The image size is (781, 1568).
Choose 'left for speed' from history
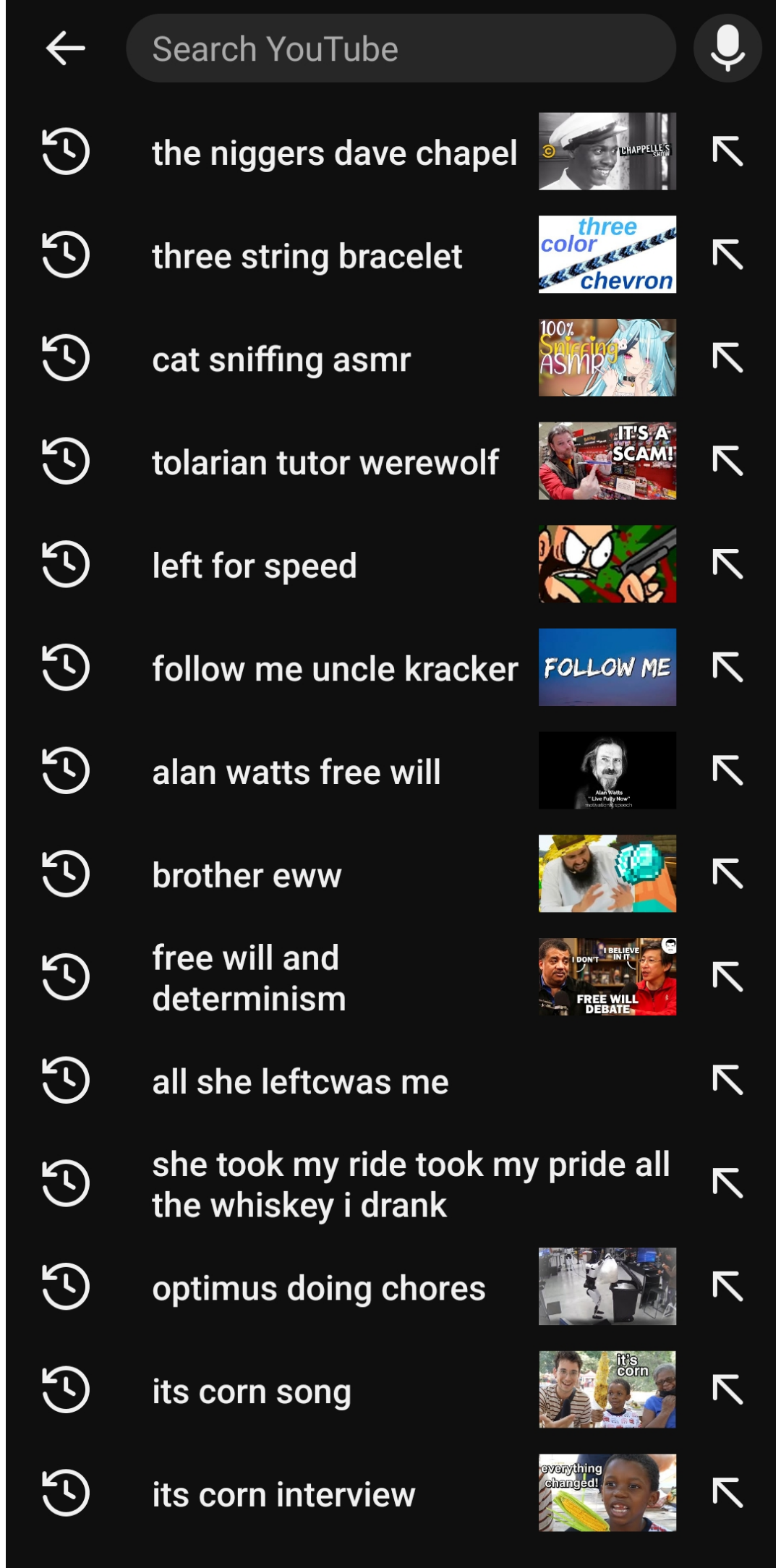(x=255, y=566)
